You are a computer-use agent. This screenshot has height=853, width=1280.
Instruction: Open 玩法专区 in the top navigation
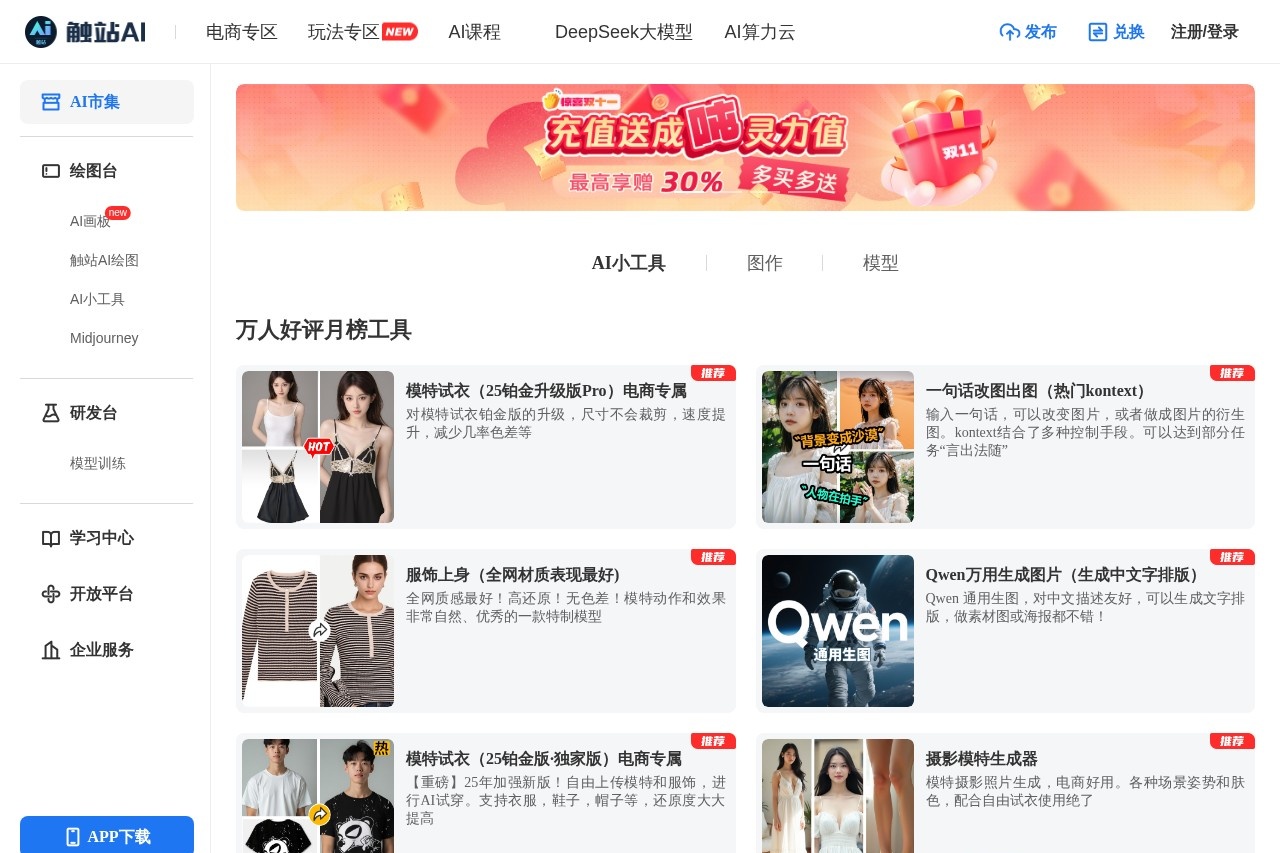[x=344, y=32]
